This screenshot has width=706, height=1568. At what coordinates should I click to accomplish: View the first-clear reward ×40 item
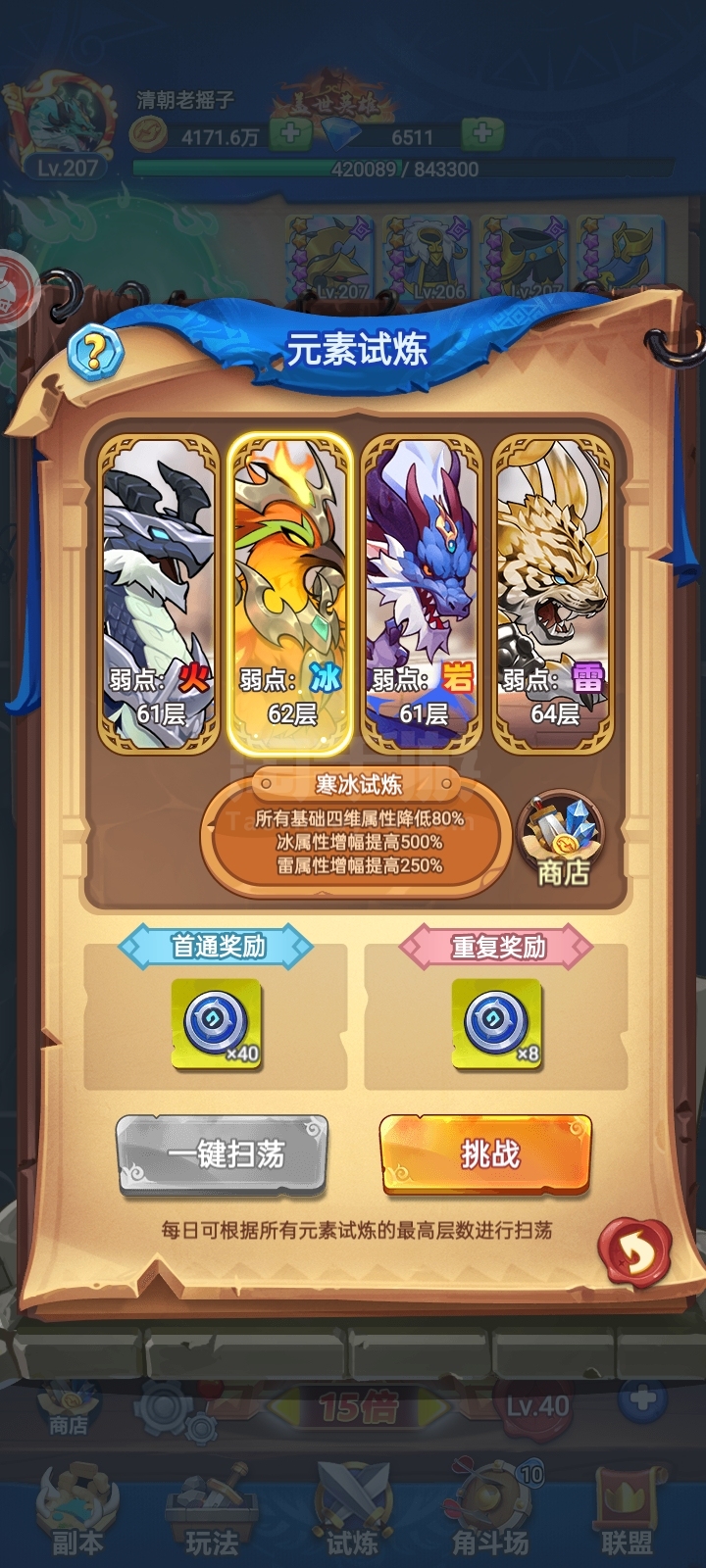217,1024
